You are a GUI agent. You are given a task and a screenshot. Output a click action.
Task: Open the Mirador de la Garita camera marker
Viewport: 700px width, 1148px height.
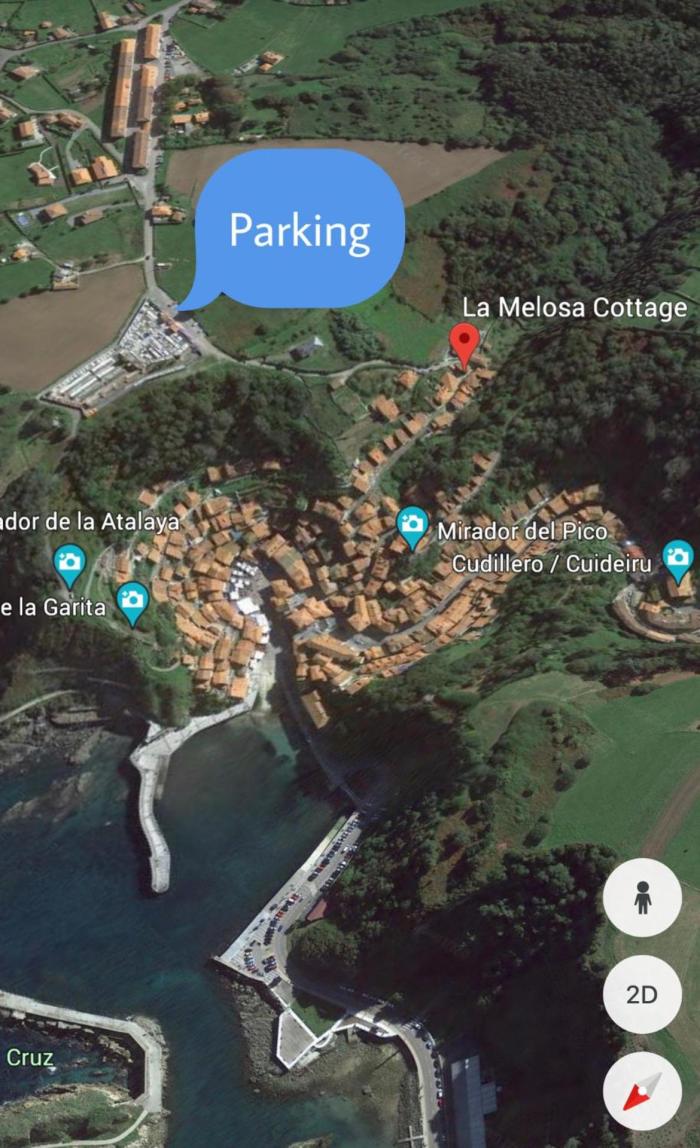coord(132,601)
